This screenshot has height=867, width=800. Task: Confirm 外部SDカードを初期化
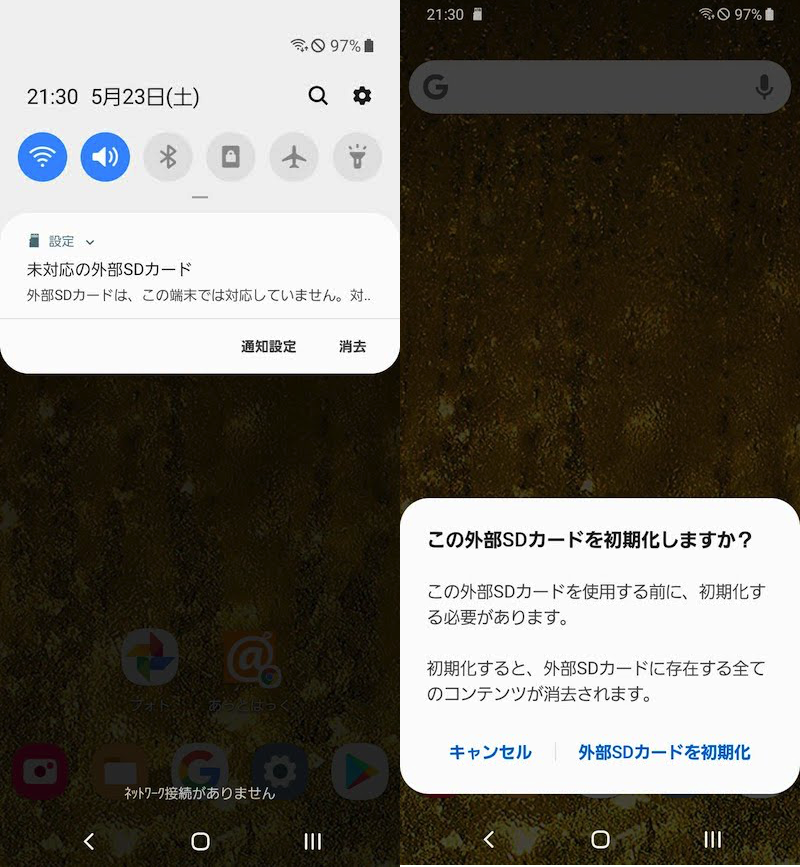[664, 752]
